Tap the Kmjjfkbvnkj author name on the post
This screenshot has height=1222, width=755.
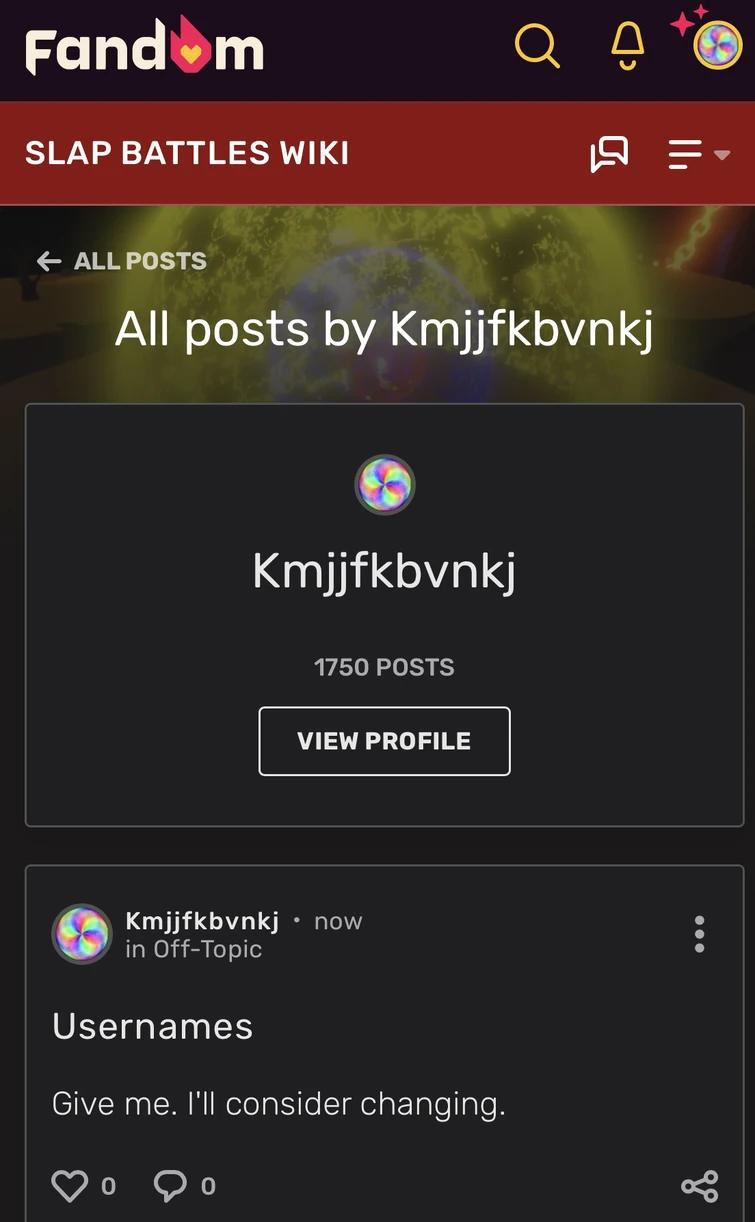[x=202, y=920]
